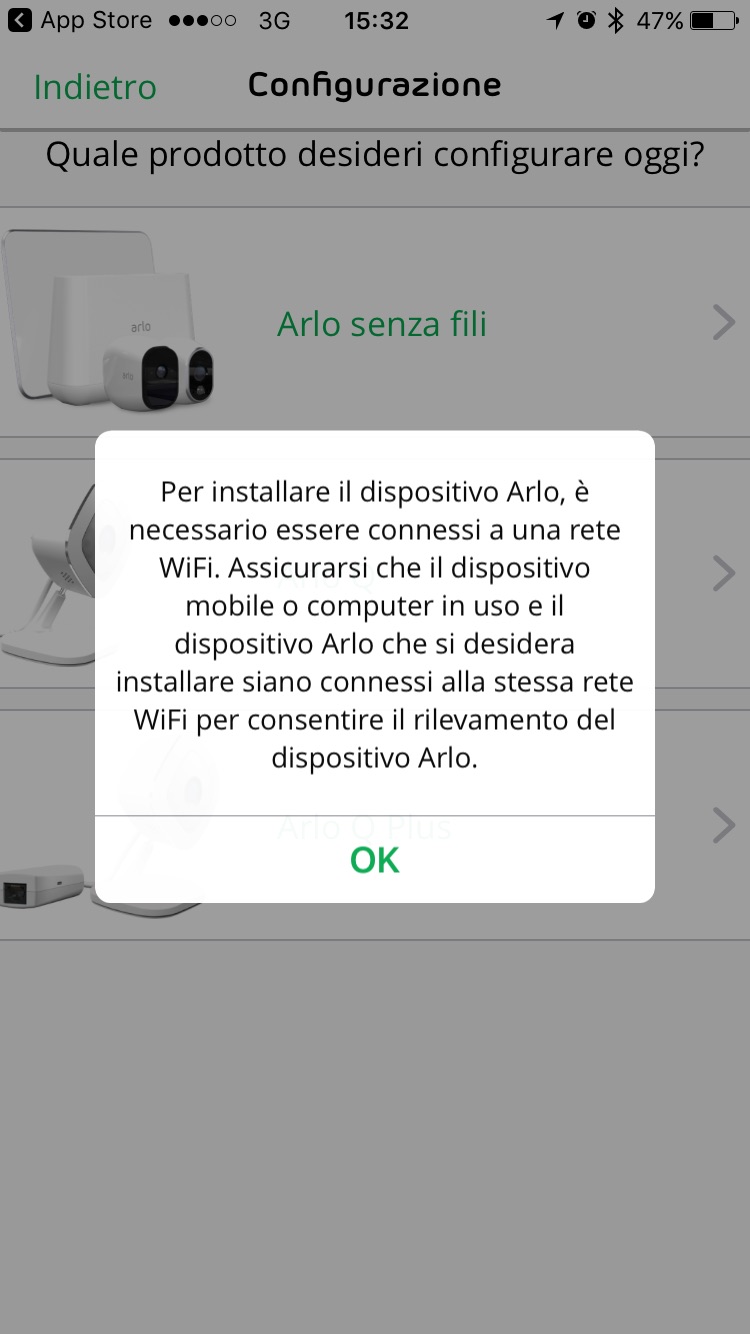Go back via Indietro
The height and width of the screenshot is (1334, 750).
[95, 88]
